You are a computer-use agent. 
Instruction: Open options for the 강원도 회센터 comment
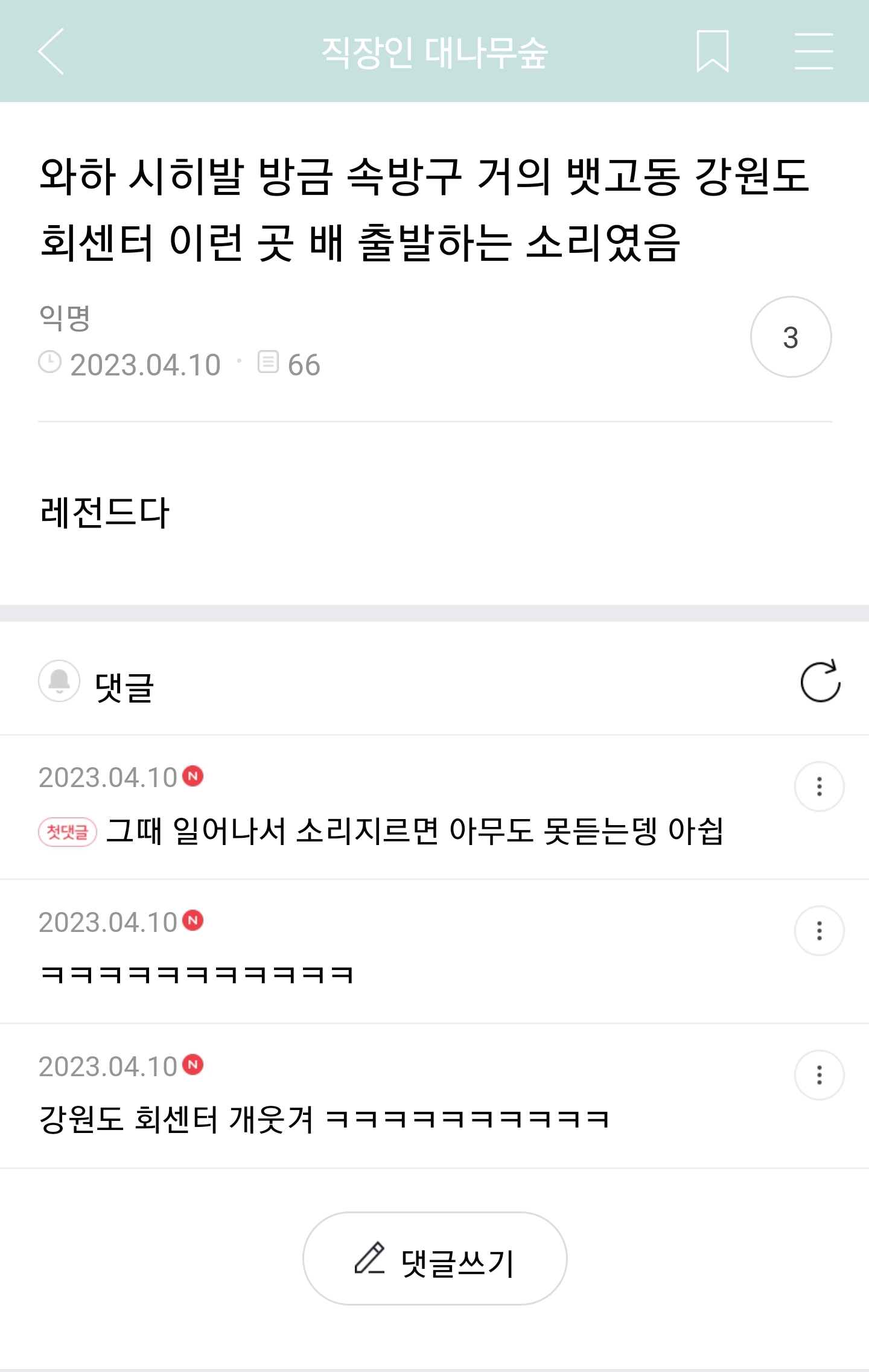819,1075
